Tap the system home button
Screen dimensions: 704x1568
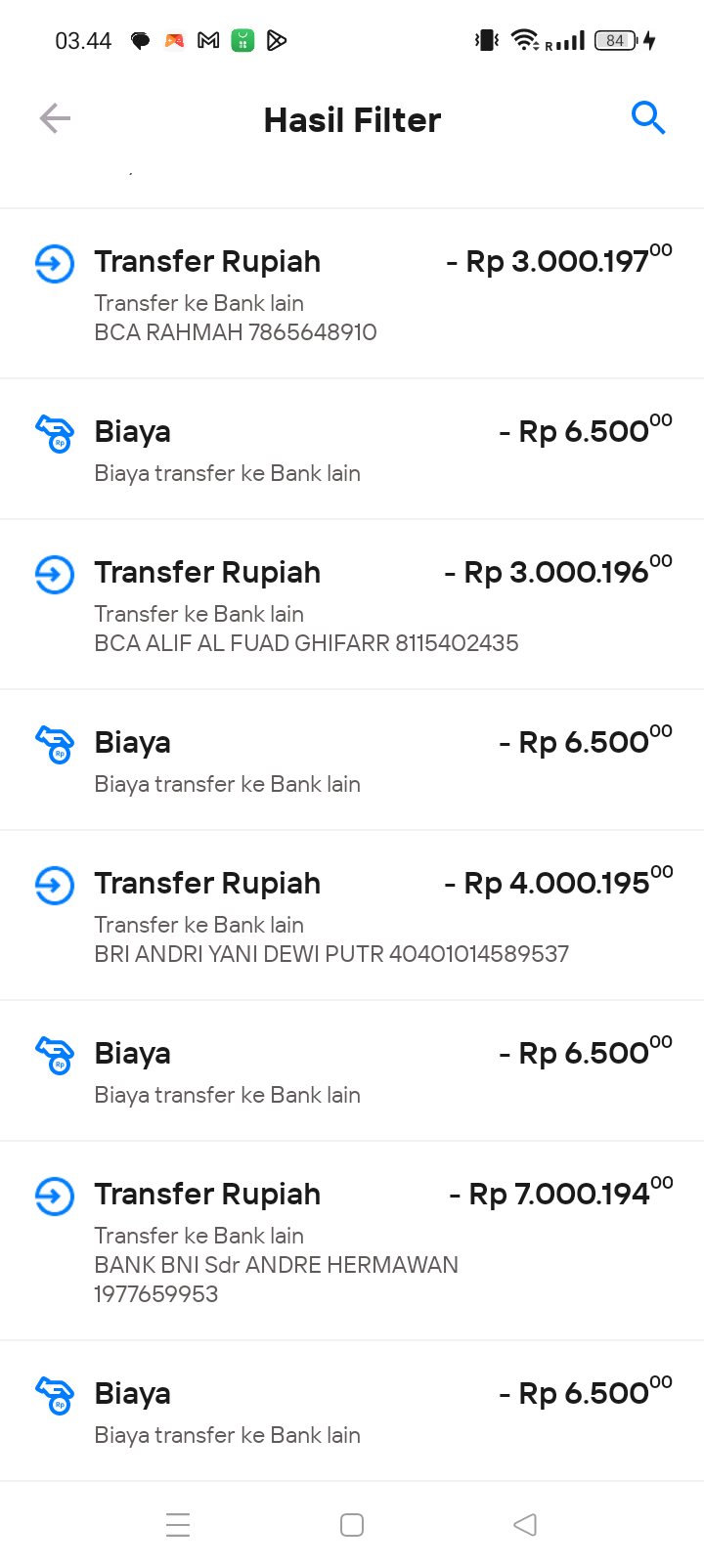tap(352, 1525)
